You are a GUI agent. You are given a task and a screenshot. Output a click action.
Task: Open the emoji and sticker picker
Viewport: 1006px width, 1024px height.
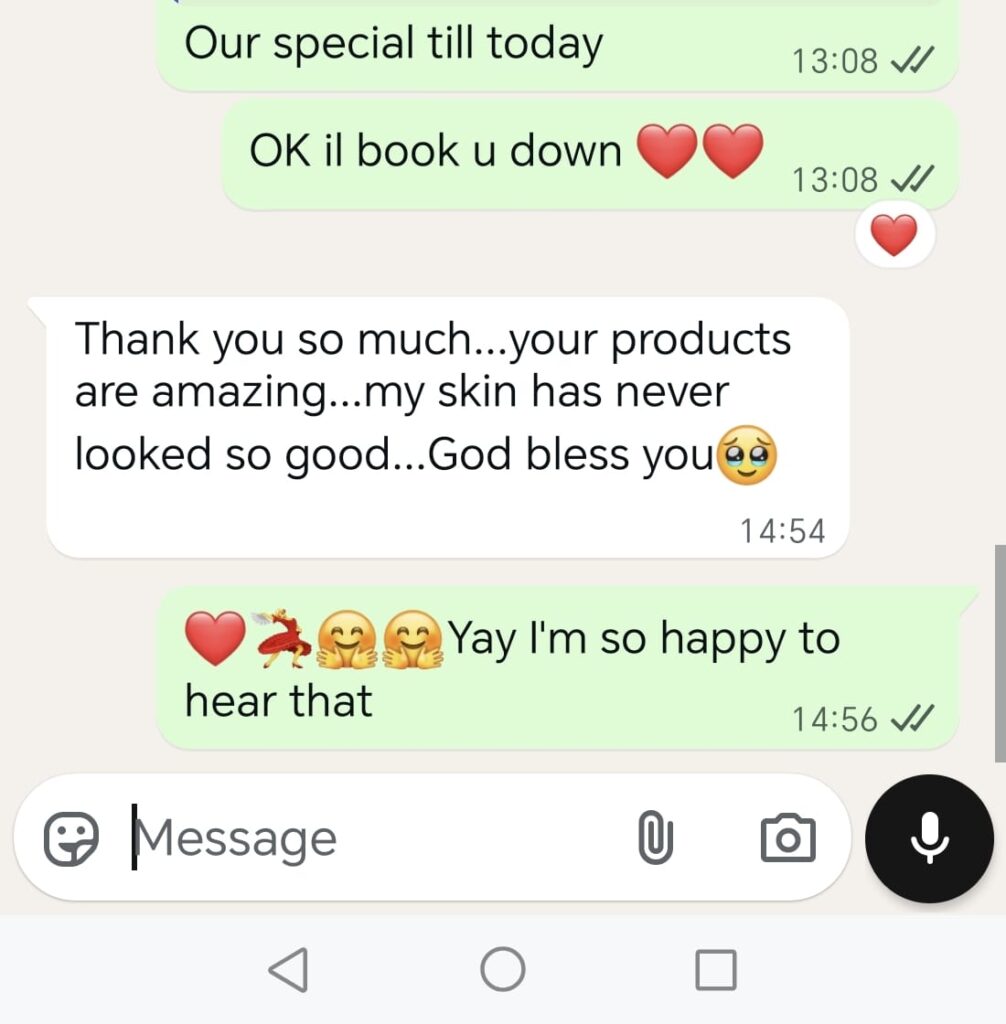72,838
